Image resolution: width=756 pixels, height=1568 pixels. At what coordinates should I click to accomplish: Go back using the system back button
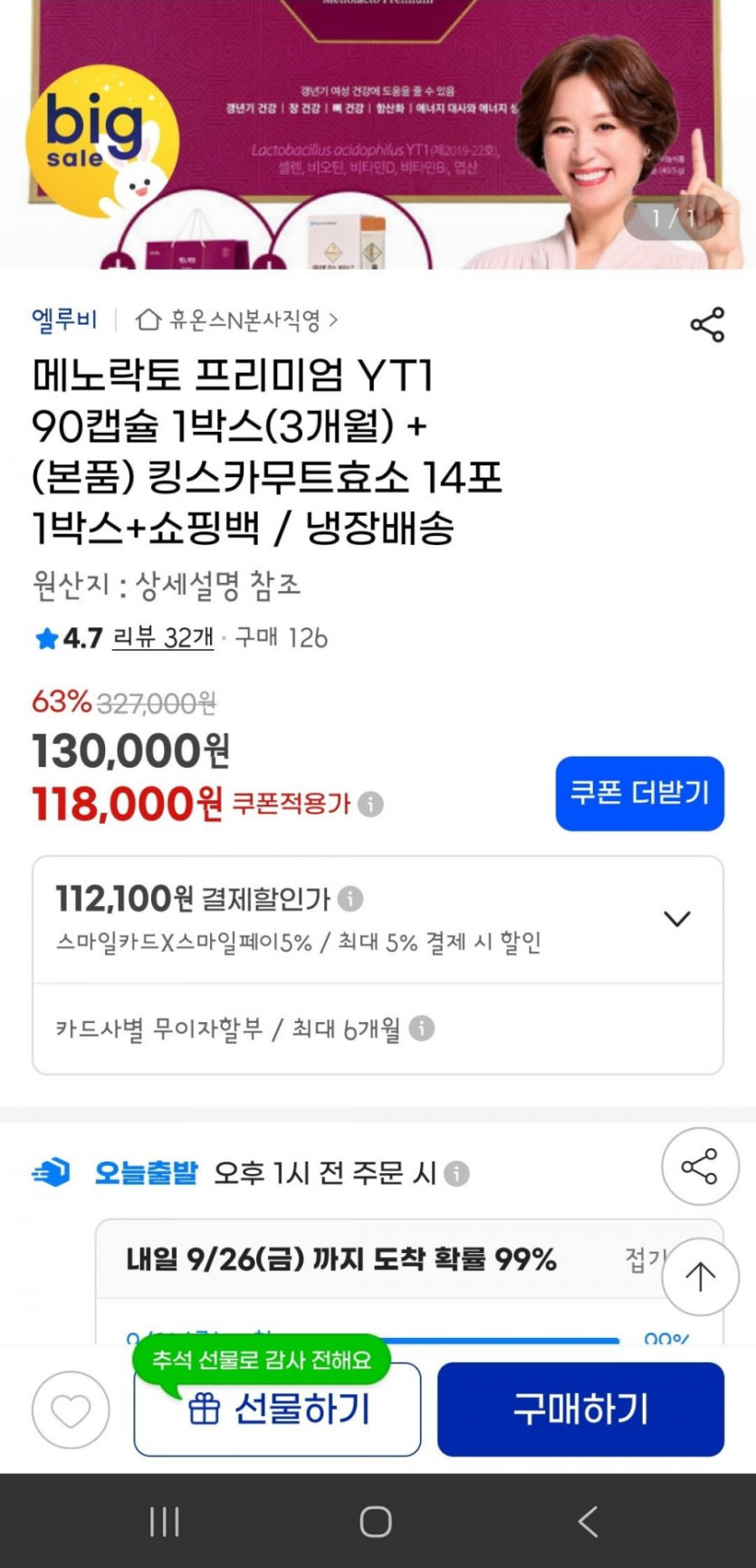[x=588, y=1521]
